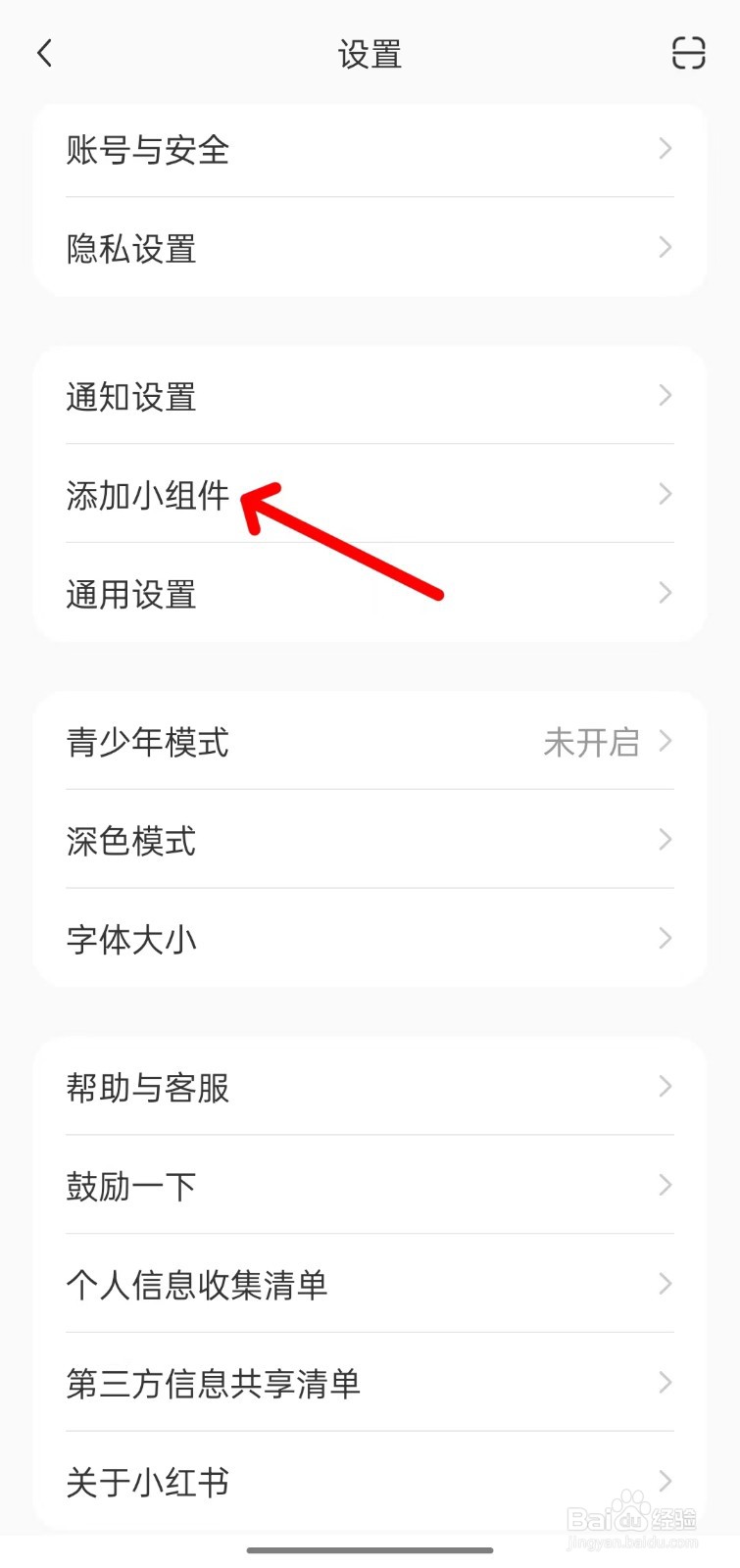The height and width of the screenshot is (1568, 740).
Task: Adjust 字体大小 (Font Size) settings
Action: (130, 938)
